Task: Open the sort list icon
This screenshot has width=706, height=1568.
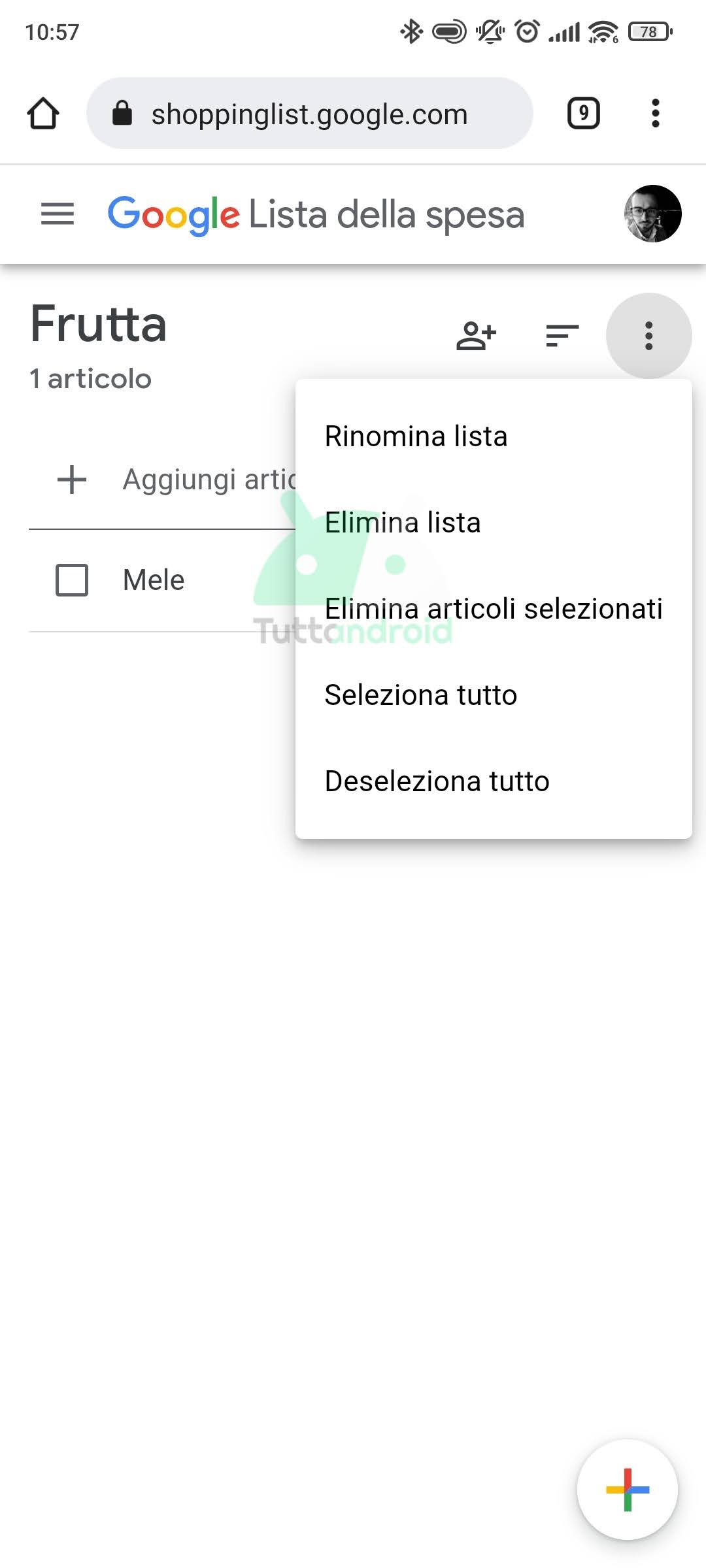Action: pos(562,336)
